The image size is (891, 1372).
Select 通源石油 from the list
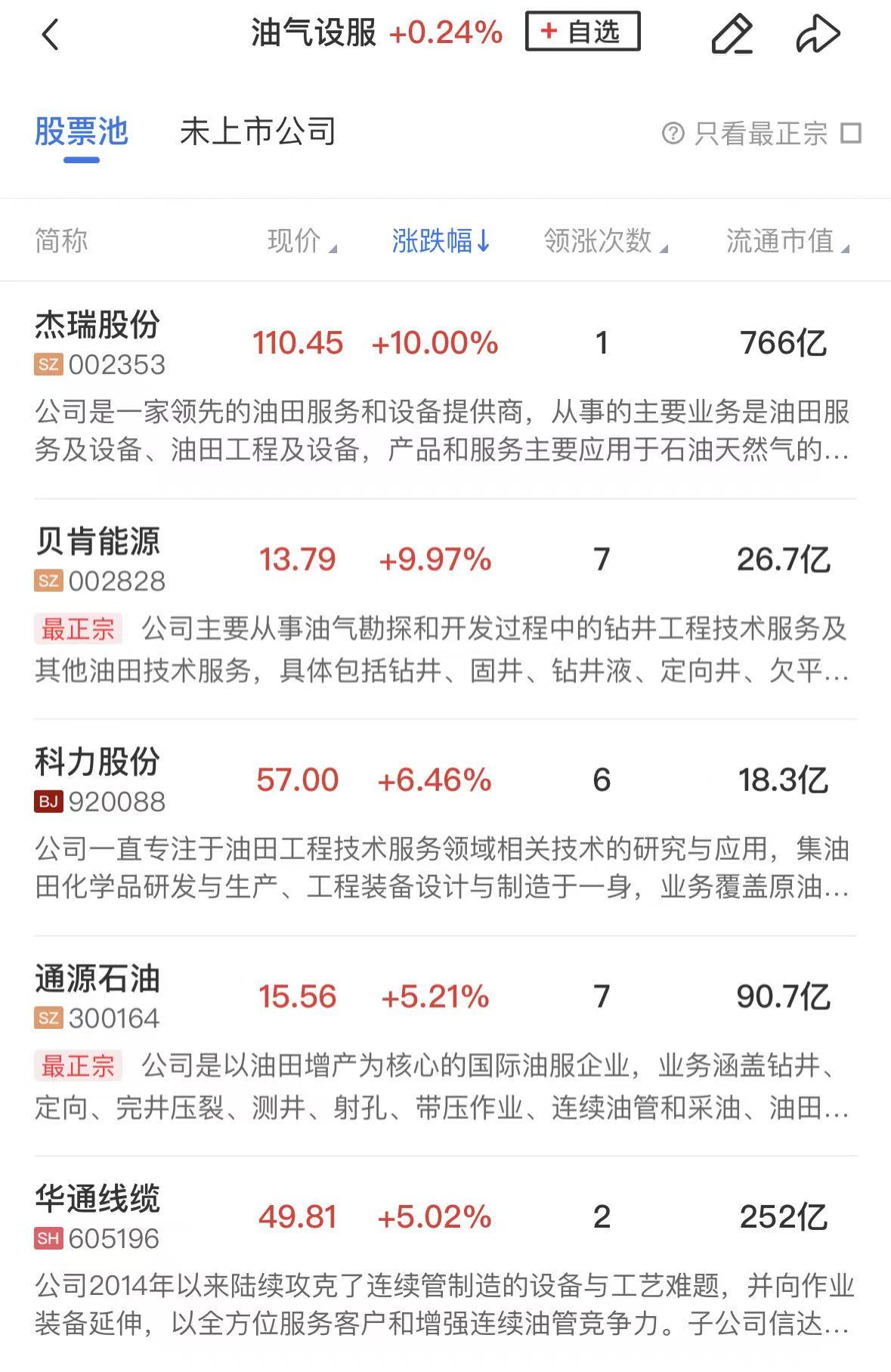(97, 979)
